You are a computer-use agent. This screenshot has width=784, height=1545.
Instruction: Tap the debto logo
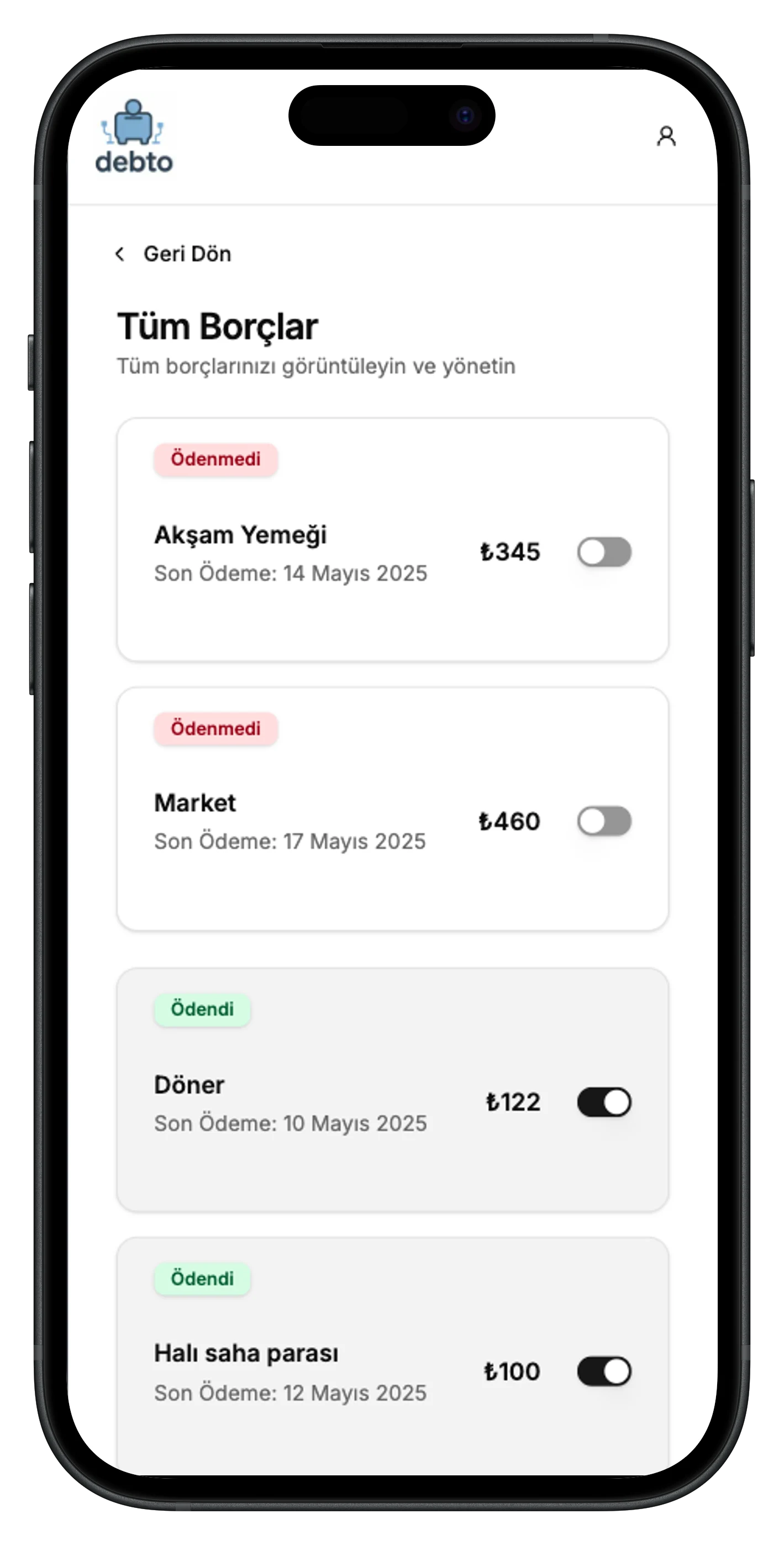point(134,138)
